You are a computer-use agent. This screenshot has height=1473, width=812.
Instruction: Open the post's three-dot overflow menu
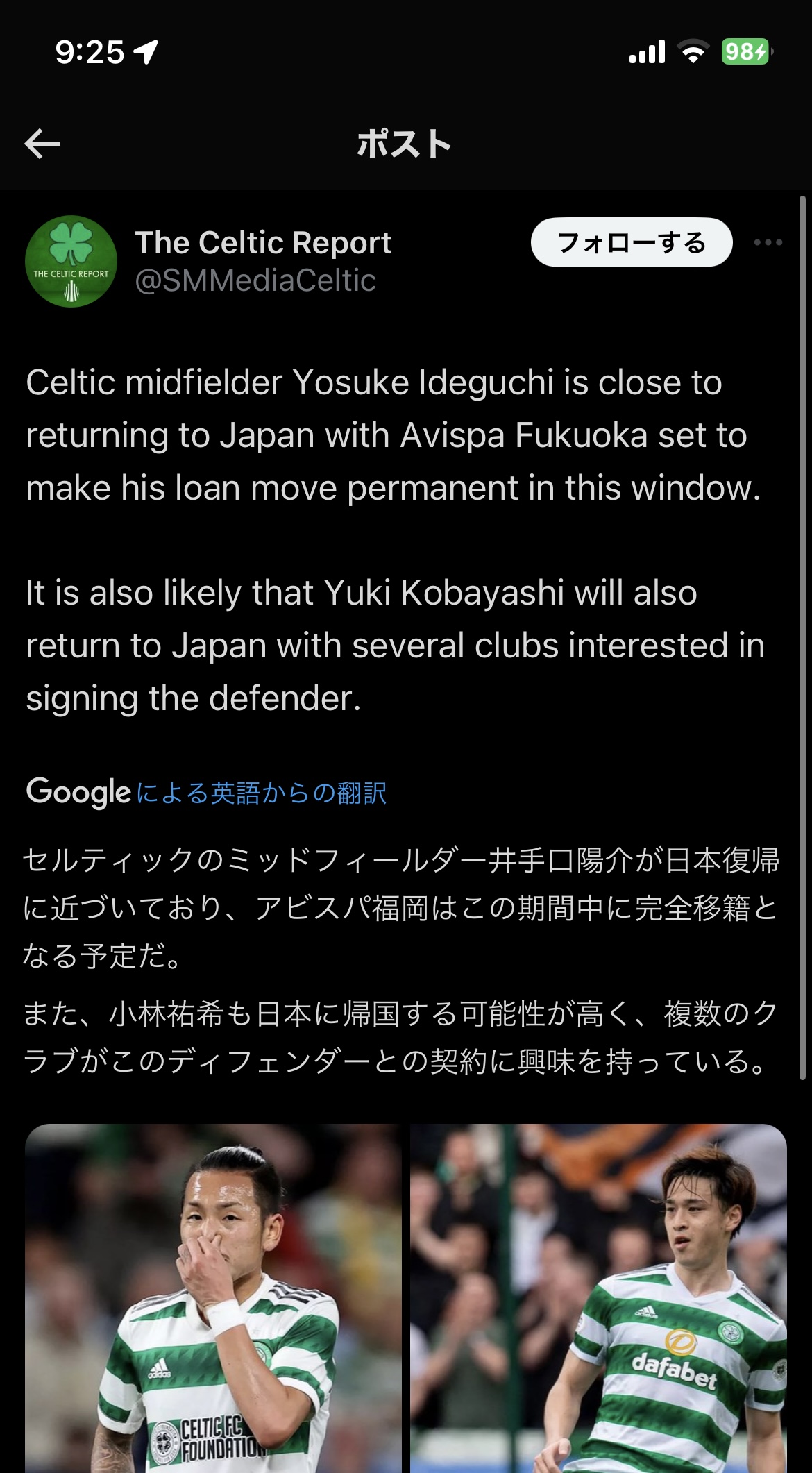[768, 242]
